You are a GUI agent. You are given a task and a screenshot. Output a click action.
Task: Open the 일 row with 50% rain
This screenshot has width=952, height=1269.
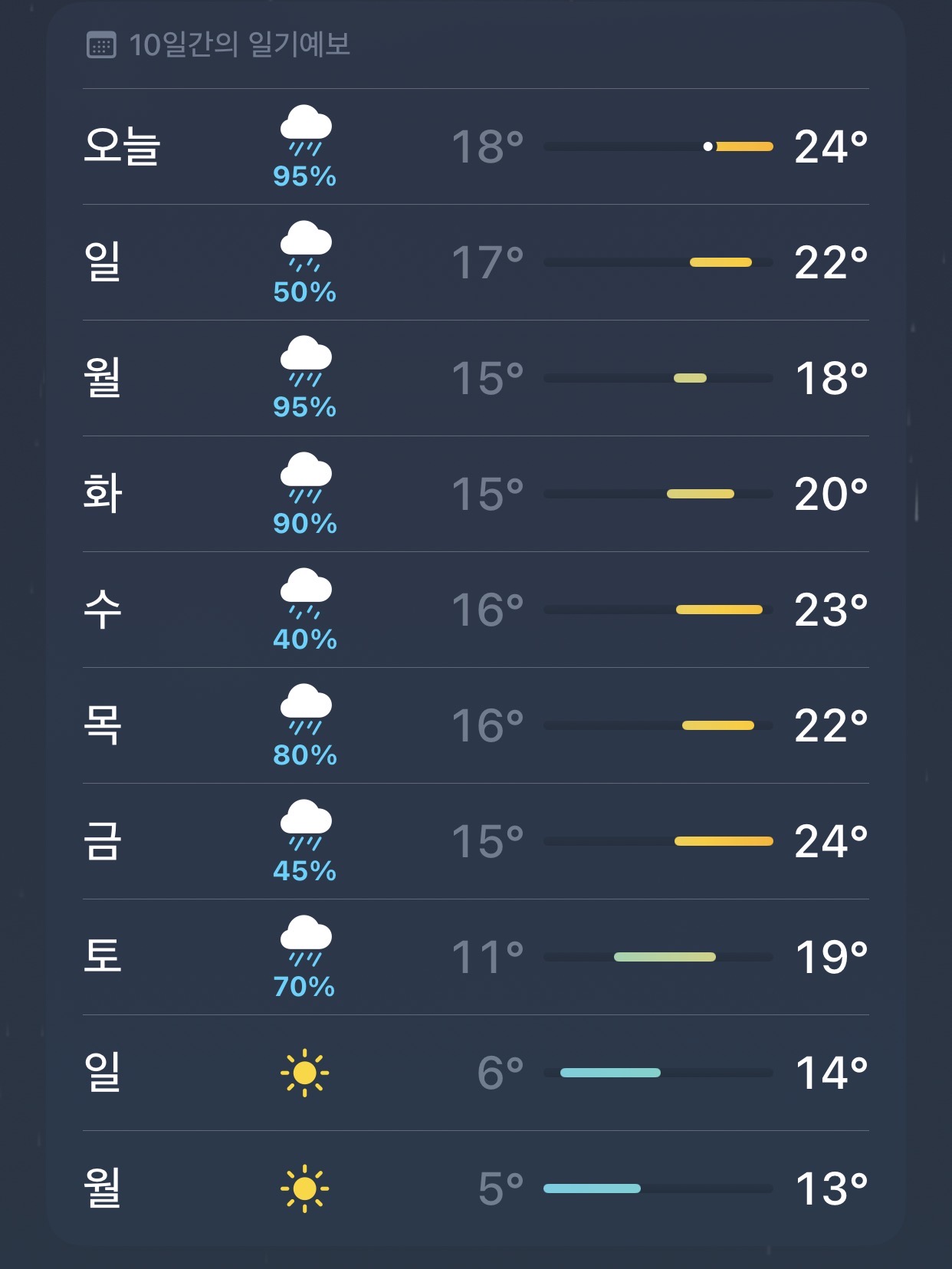click(x=475, y=262)
